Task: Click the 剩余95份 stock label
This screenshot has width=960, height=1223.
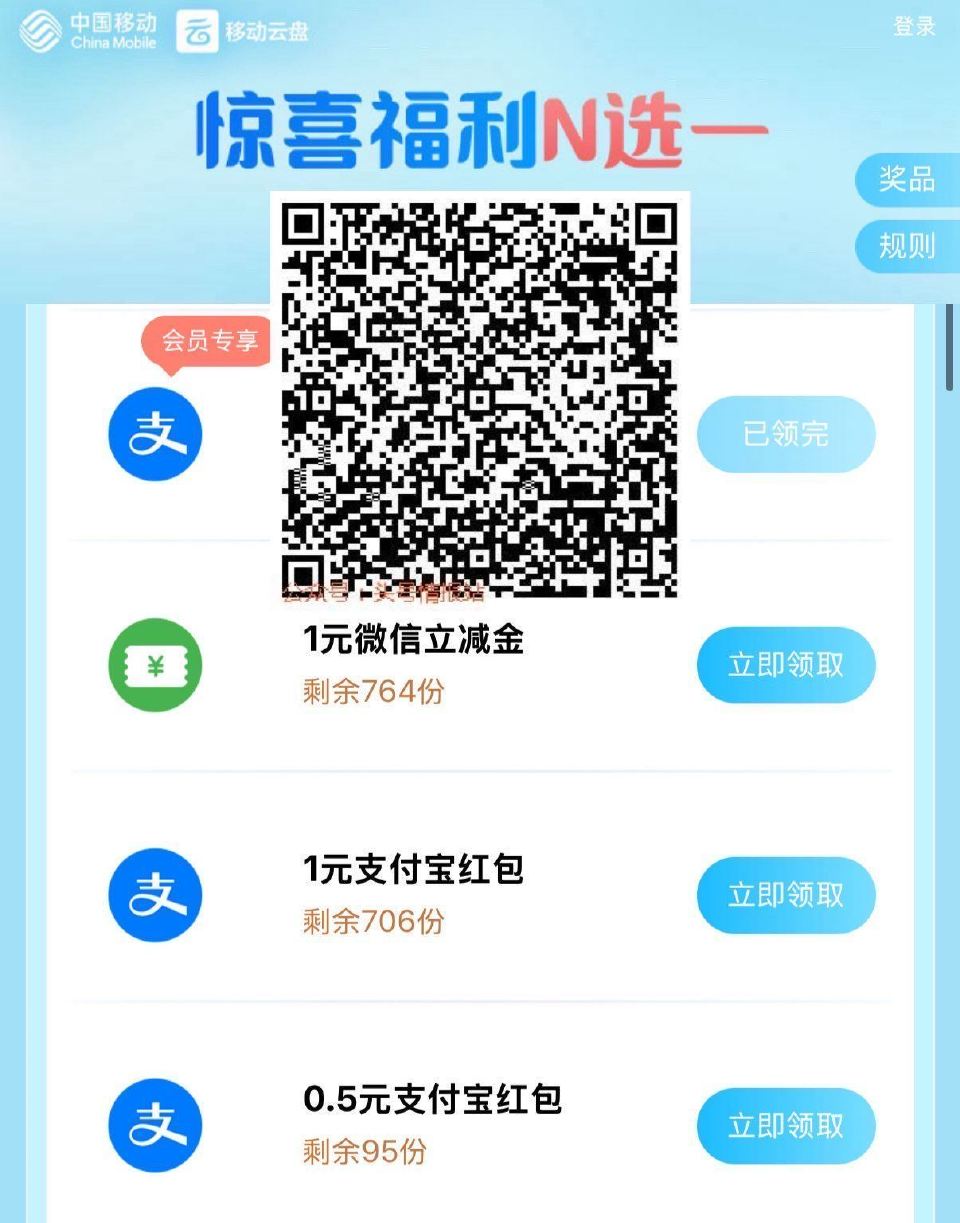Action: (366, 1152)
